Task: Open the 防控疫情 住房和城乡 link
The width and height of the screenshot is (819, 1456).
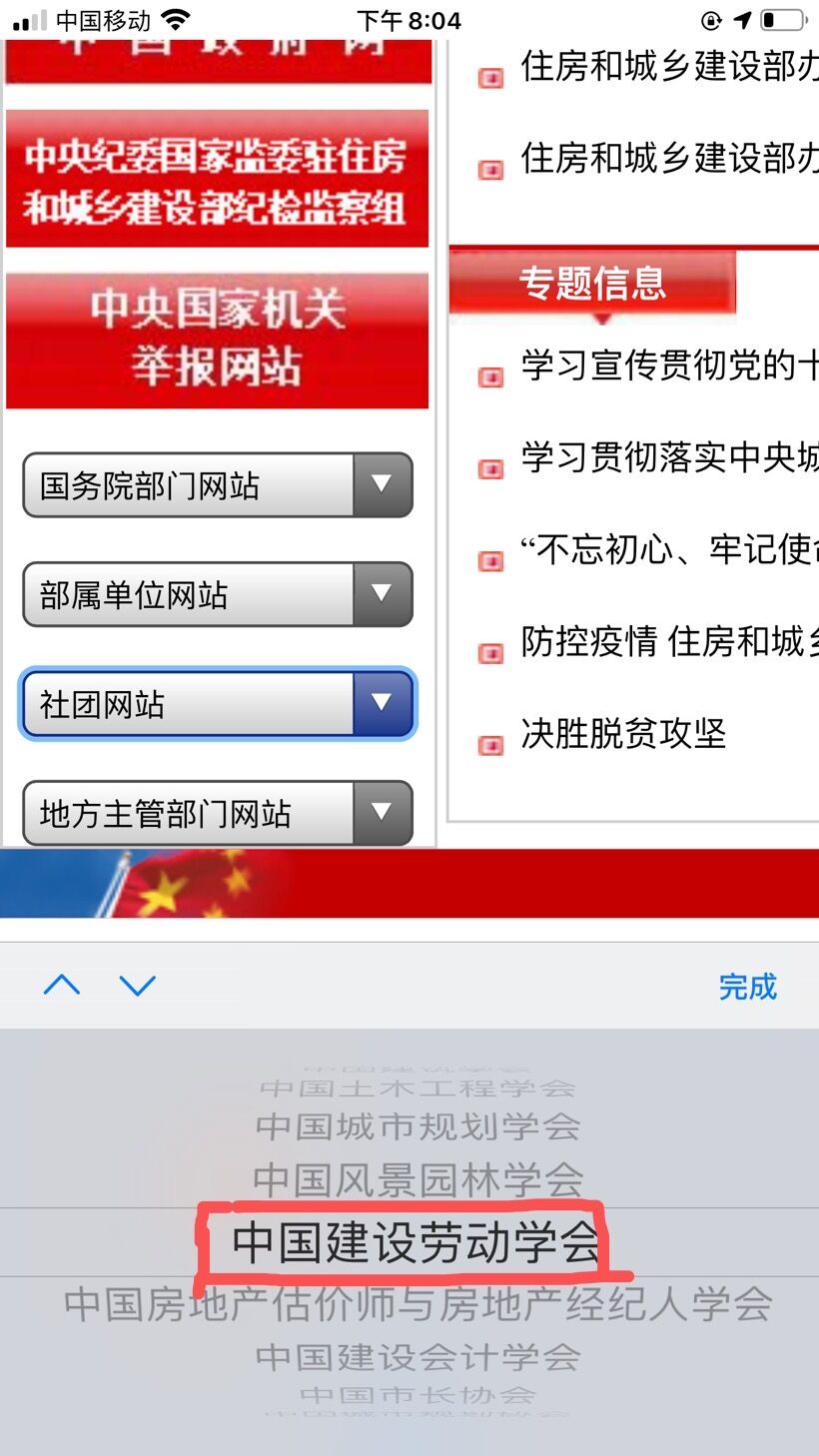Action: tap(667, 642)
